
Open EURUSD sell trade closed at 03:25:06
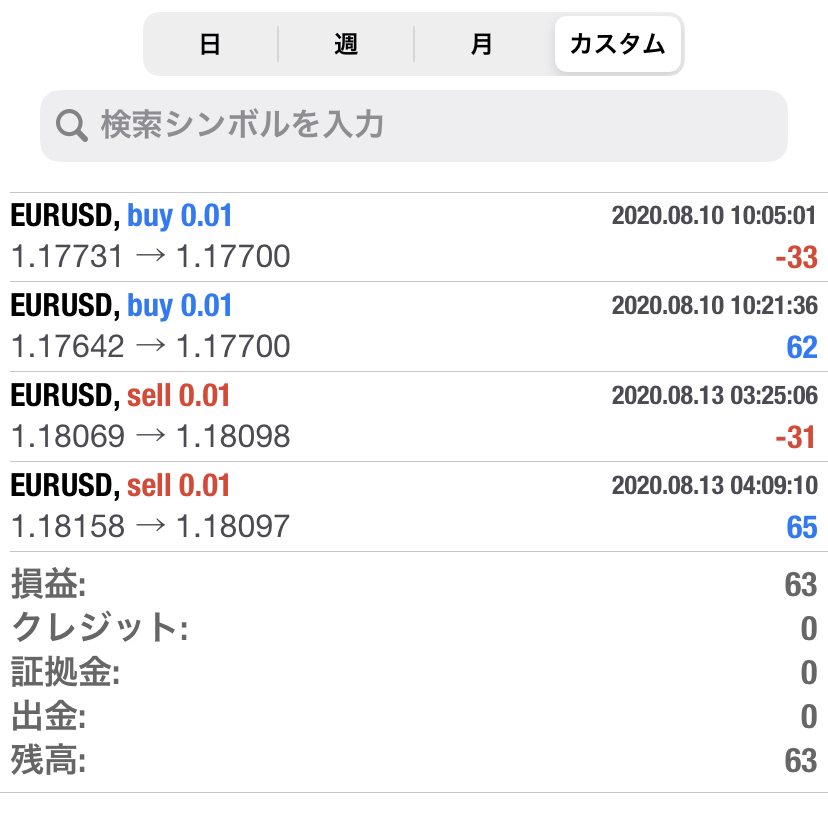tap(414, 417)
